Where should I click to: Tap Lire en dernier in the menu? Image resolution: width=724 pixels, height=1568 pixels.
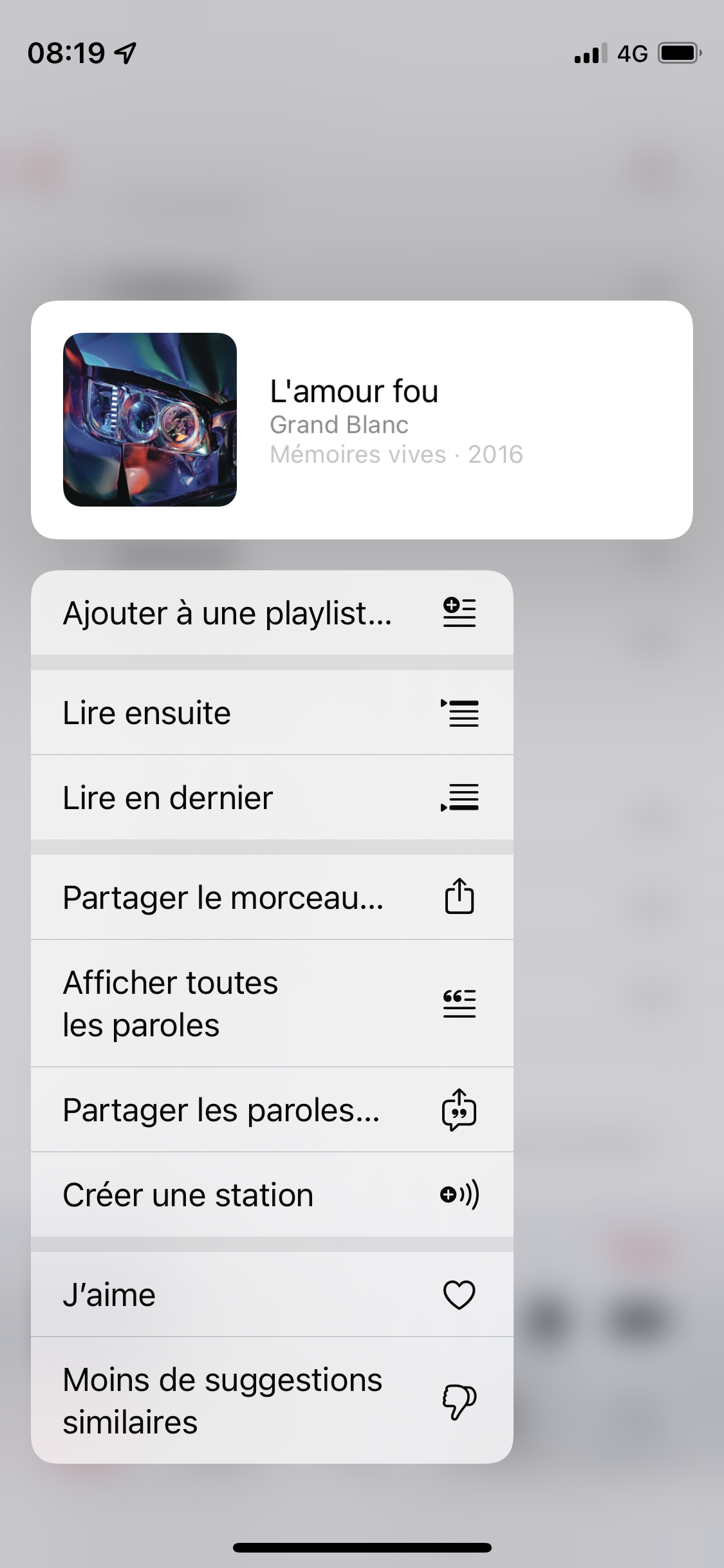pos(272,798)
